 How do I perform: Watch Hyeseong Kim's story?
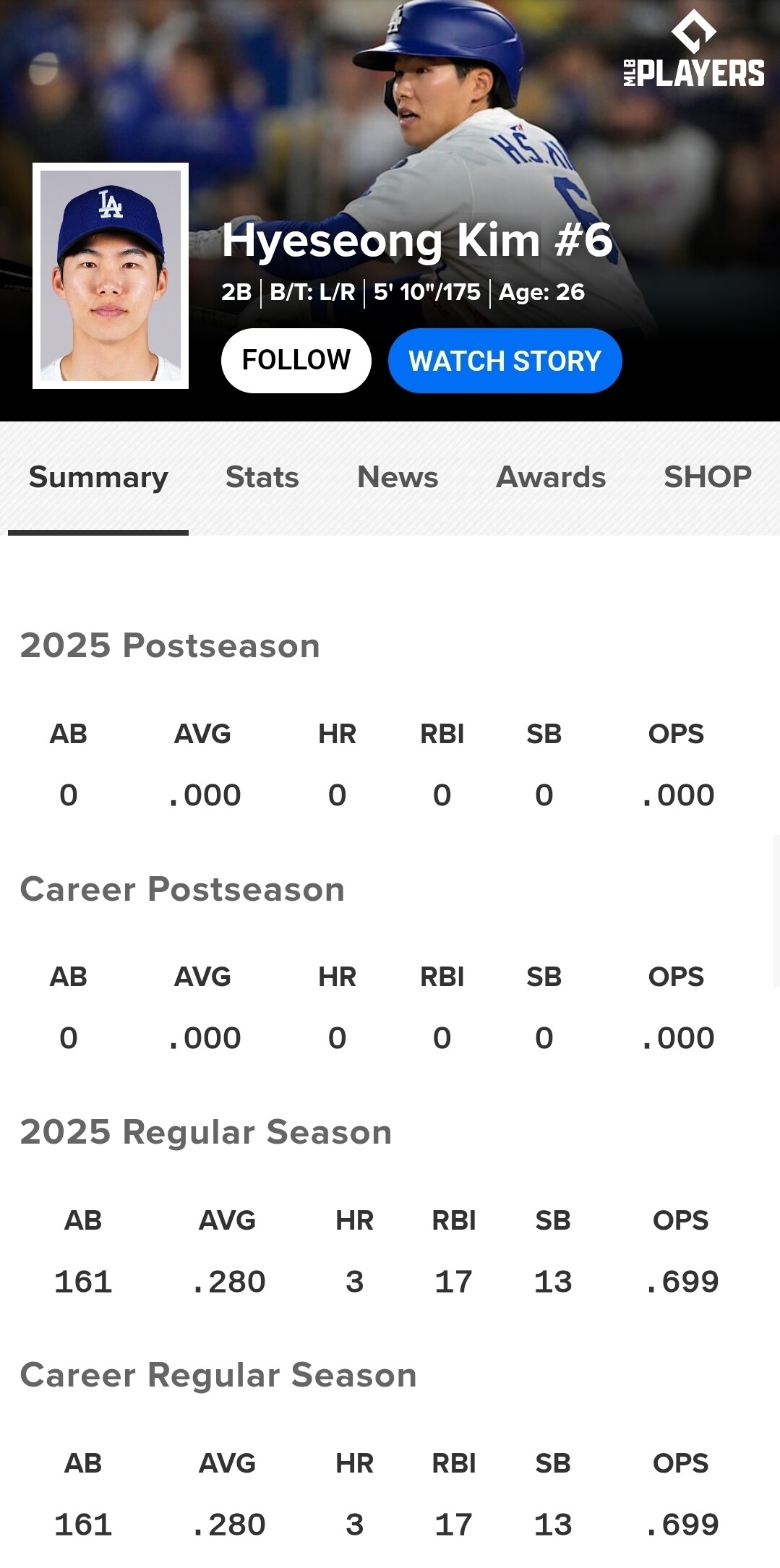(x=505, y=360)
